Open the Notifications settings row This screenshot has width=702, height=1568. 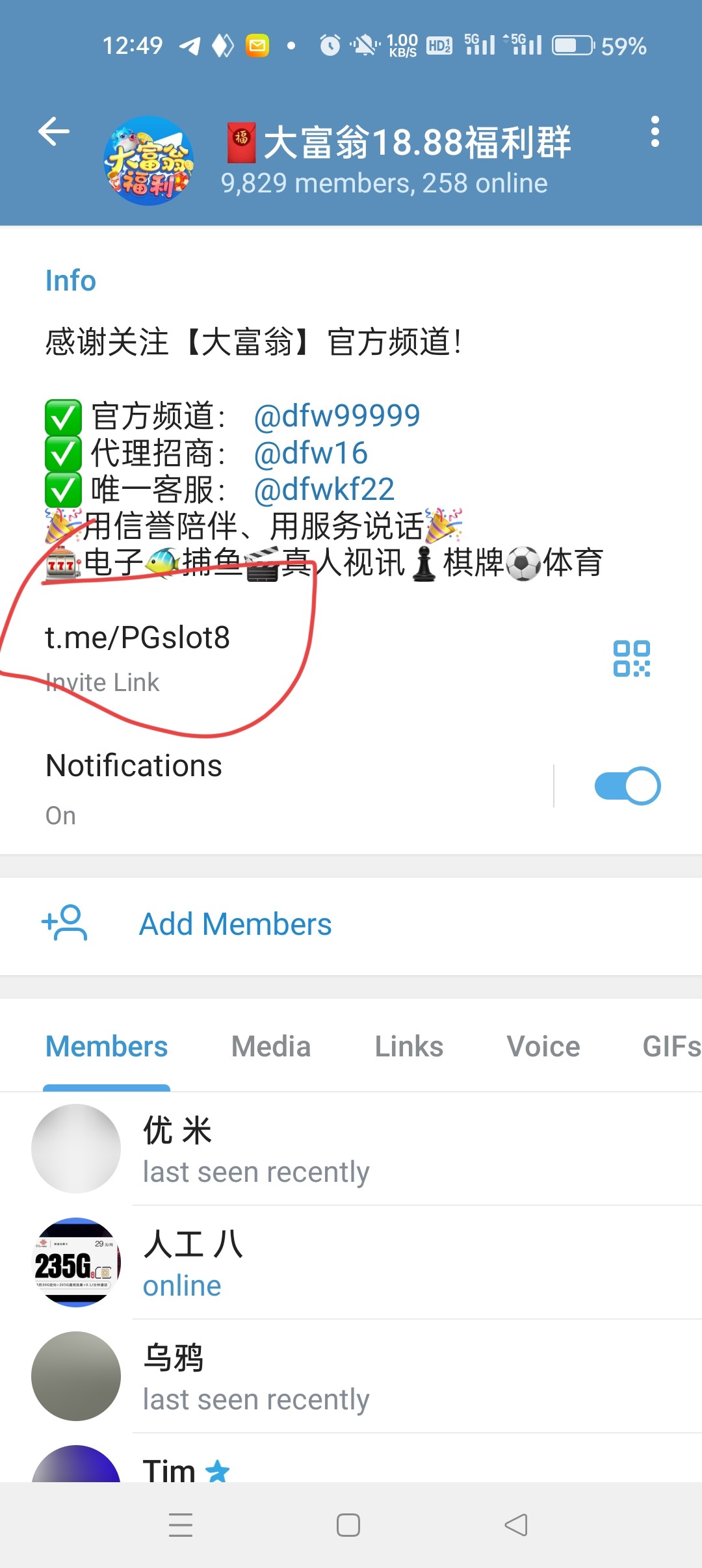click(x=260, y=787)
